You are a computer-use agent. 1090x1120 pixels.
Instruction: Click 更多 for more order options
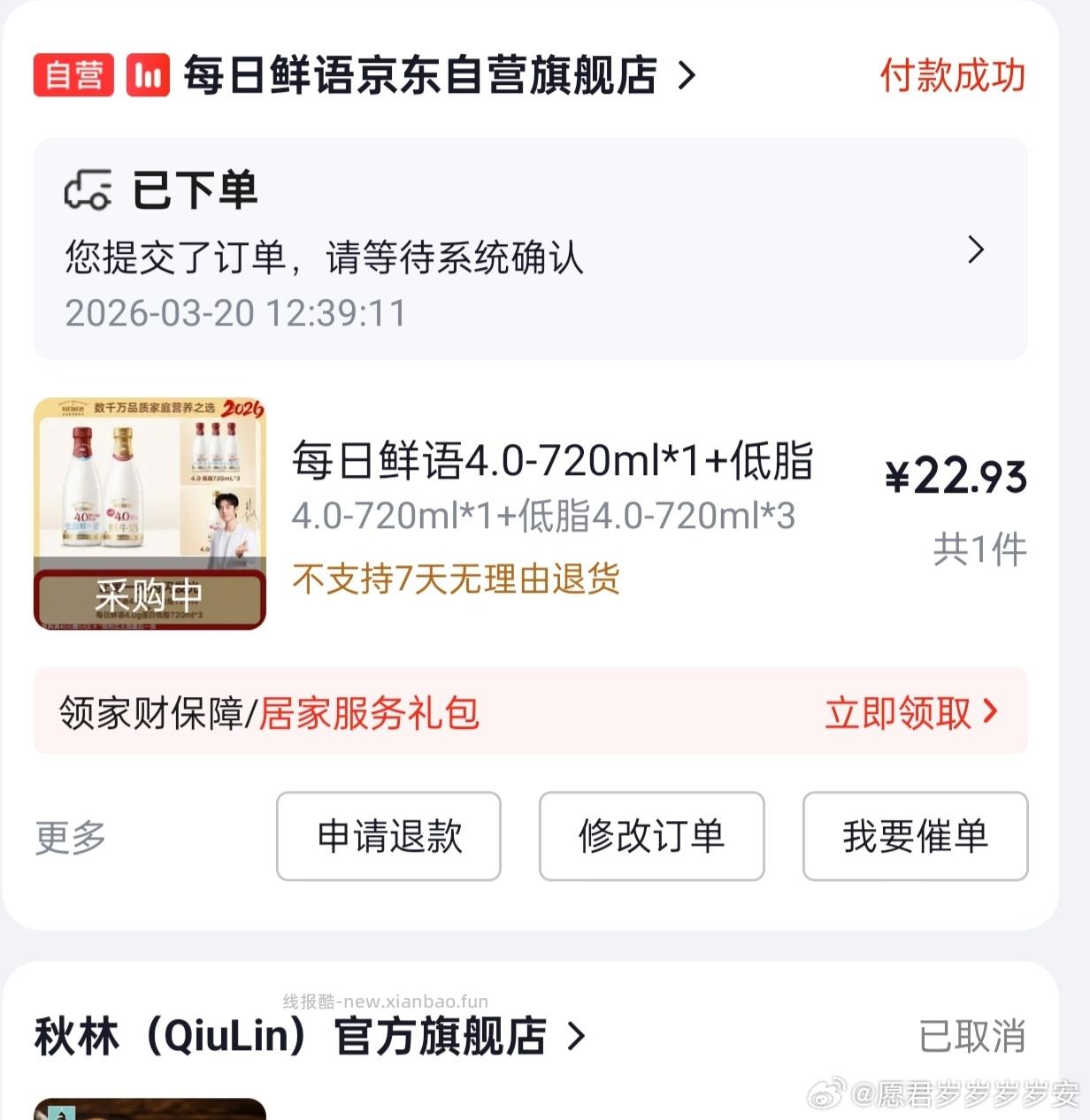(70, 836)
